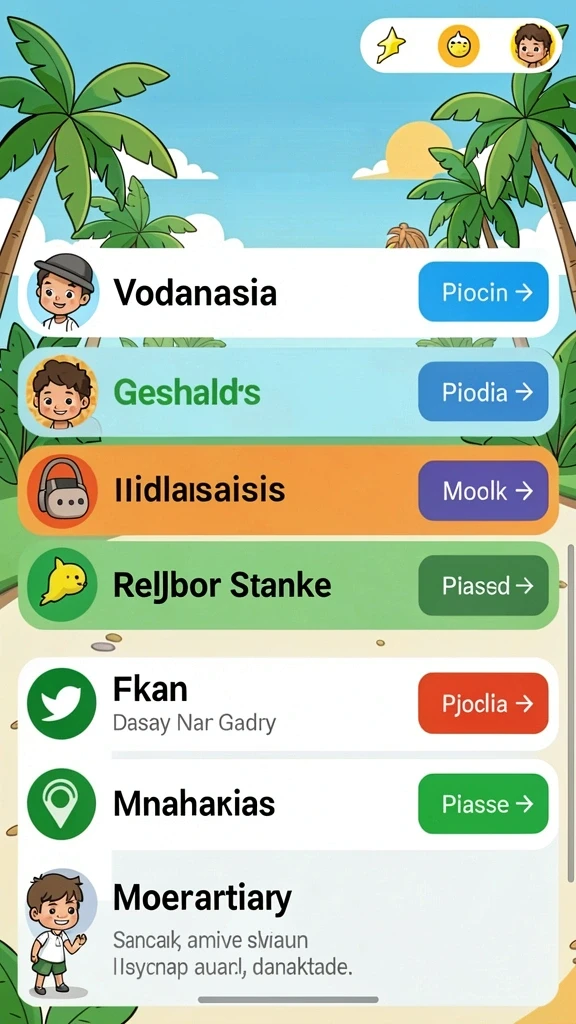Image resolution: width=576 pixels, height=1024 pixels.
Task: Open the Ilidlaisaisis row
Action: (288, 491)
